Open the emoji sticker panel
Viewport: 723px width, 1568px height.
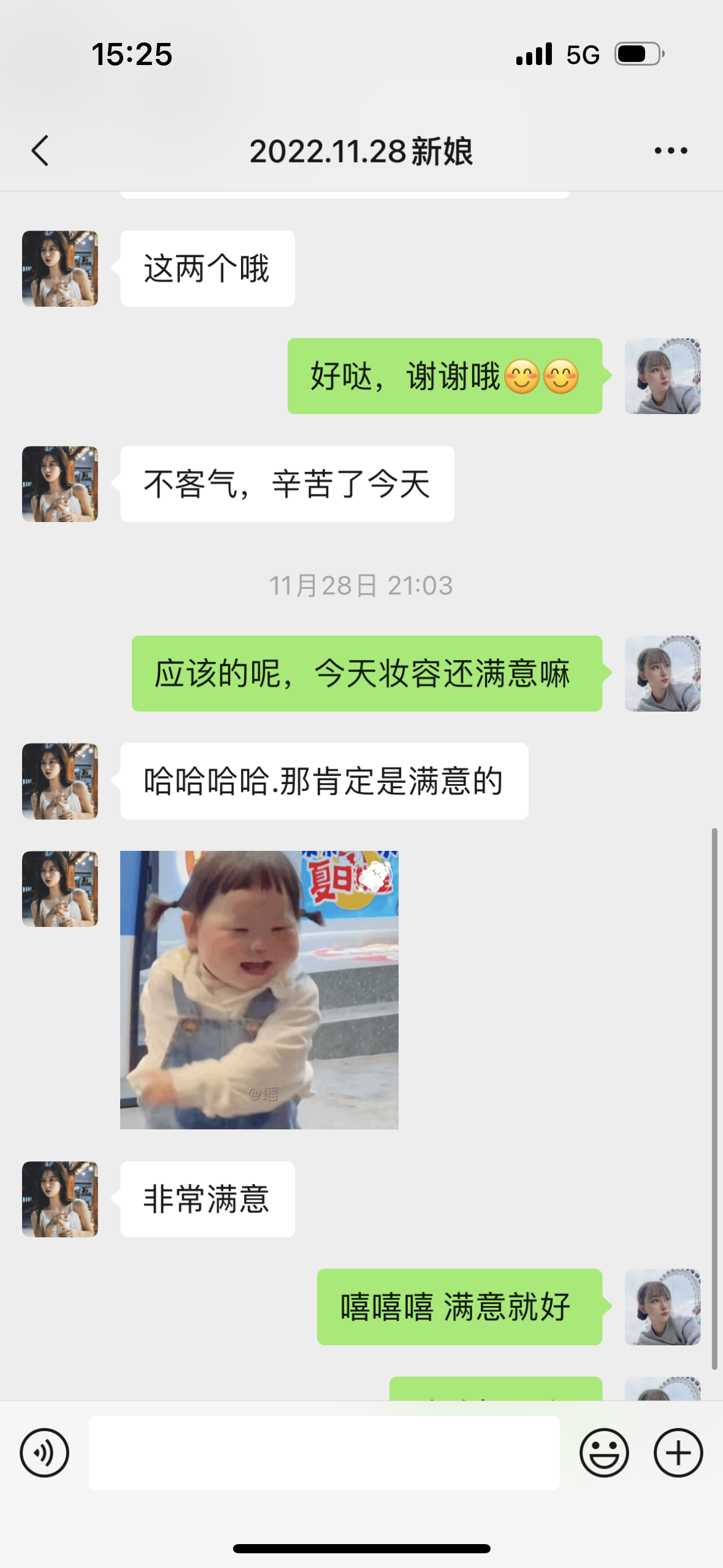(604, 1453)
